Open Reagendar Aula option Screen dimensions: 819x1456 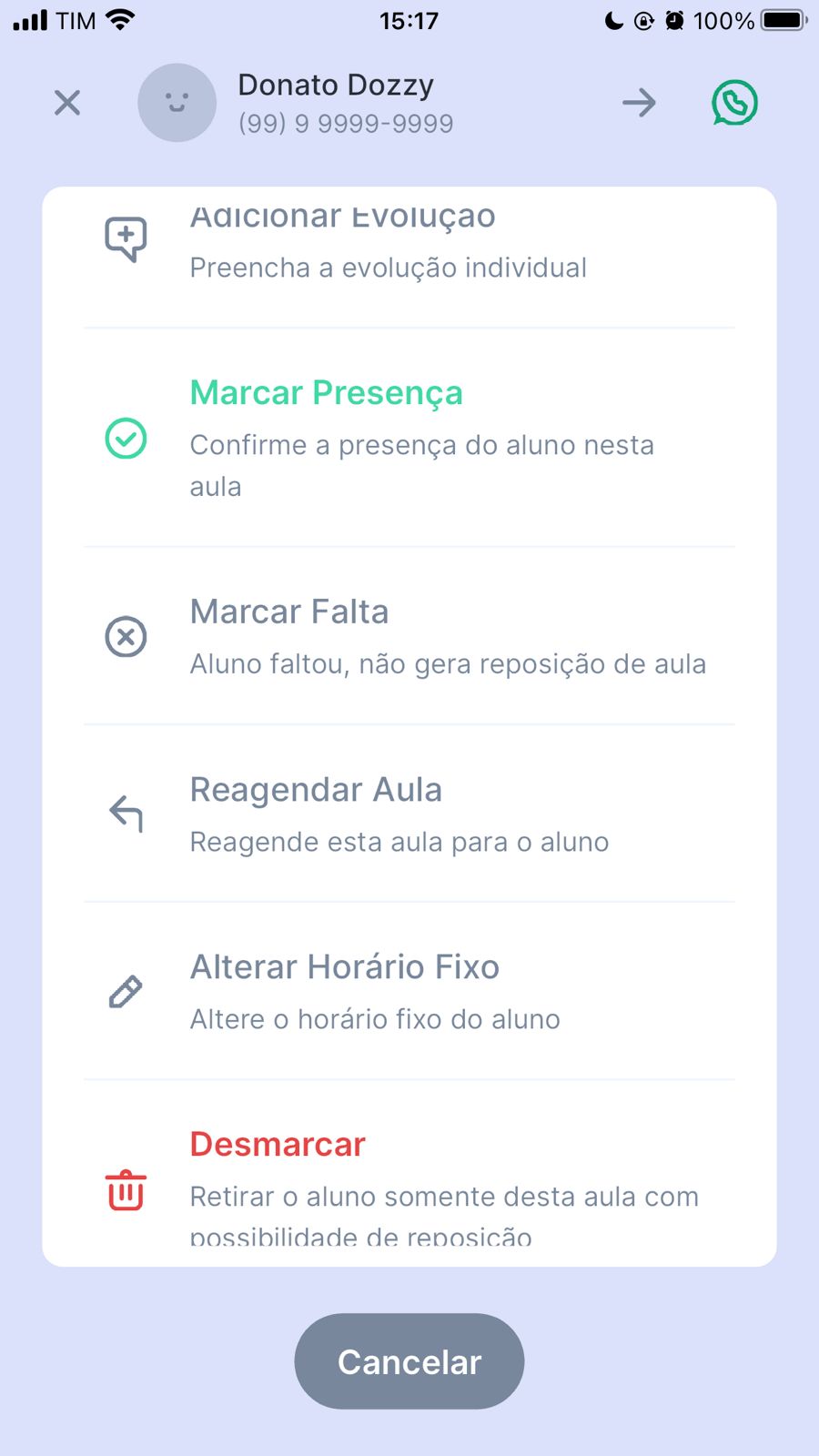pyautogui.click(x=409, y=814)
